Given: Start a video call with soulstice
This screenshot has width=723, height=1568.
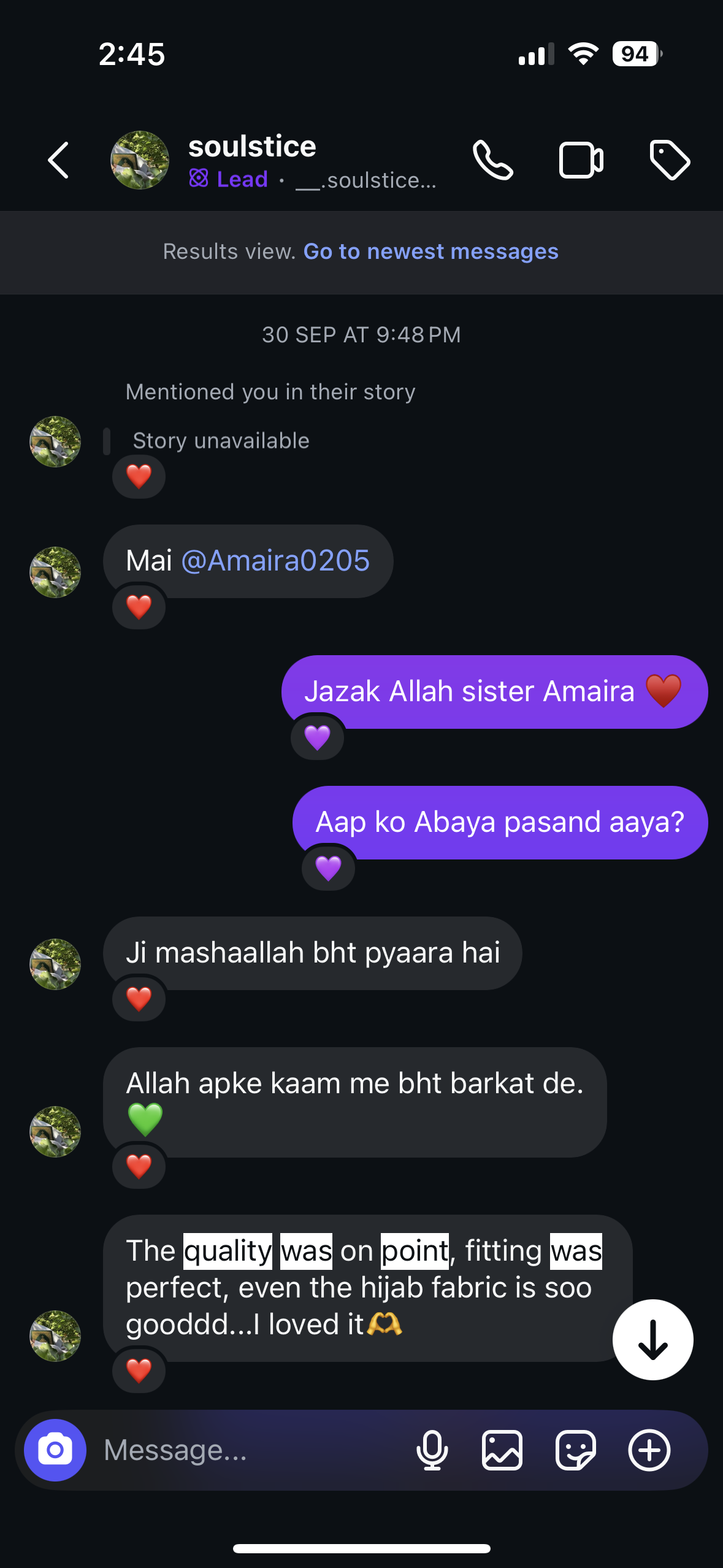Looking at the screenshot, I should click(581, 160).
